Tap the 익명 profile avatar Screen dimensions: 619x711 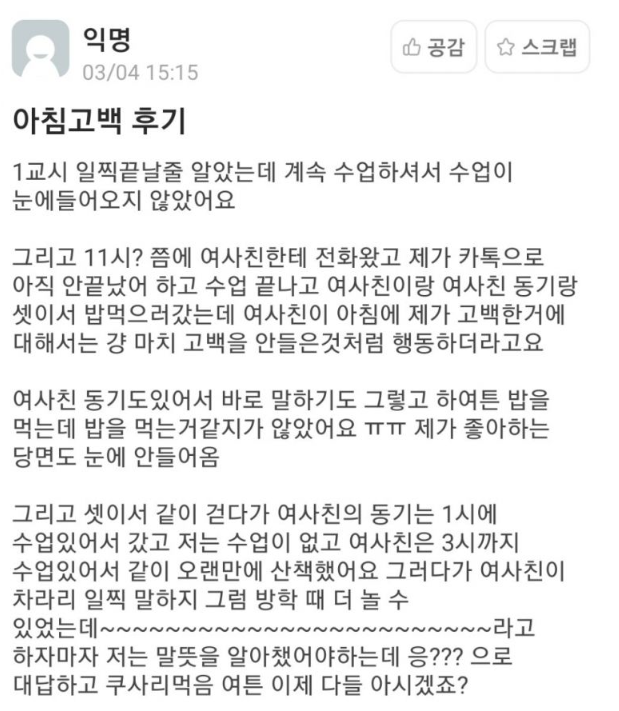(40, 49)
